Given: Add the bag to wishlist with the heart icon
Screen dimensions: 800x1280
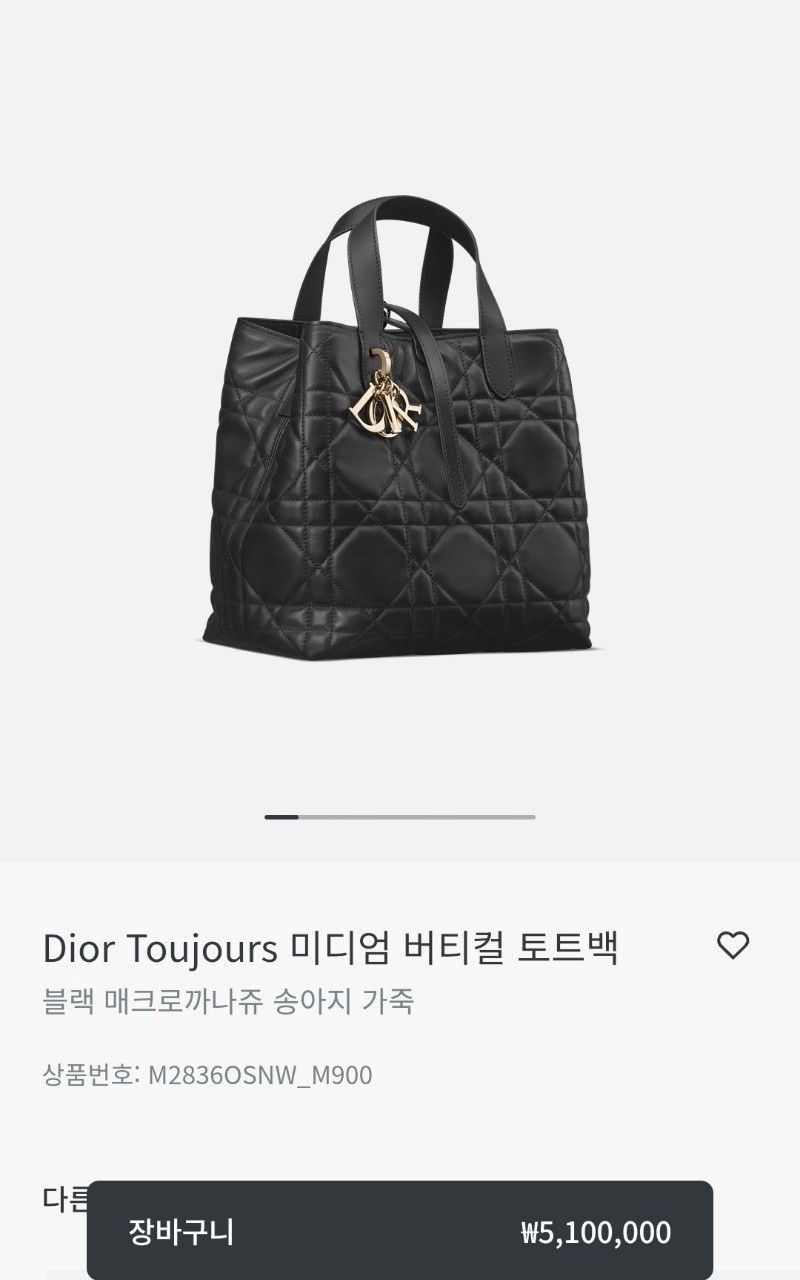Looking at the screenshot, I should pyautogui.click(x=733, y=945).
